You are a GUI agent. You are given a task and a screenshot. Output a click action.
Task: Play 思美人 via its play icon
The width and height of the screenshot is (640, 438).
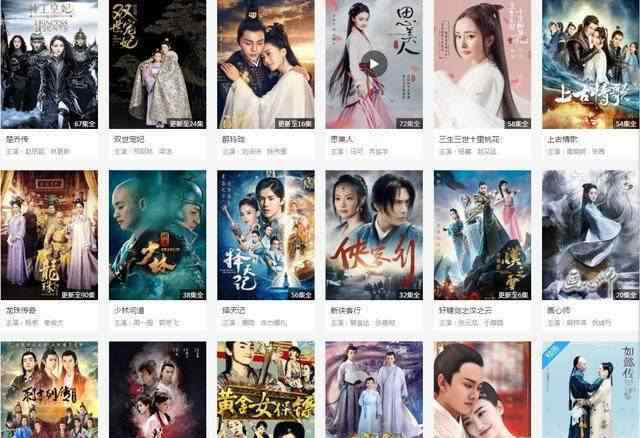coord(374,64)
